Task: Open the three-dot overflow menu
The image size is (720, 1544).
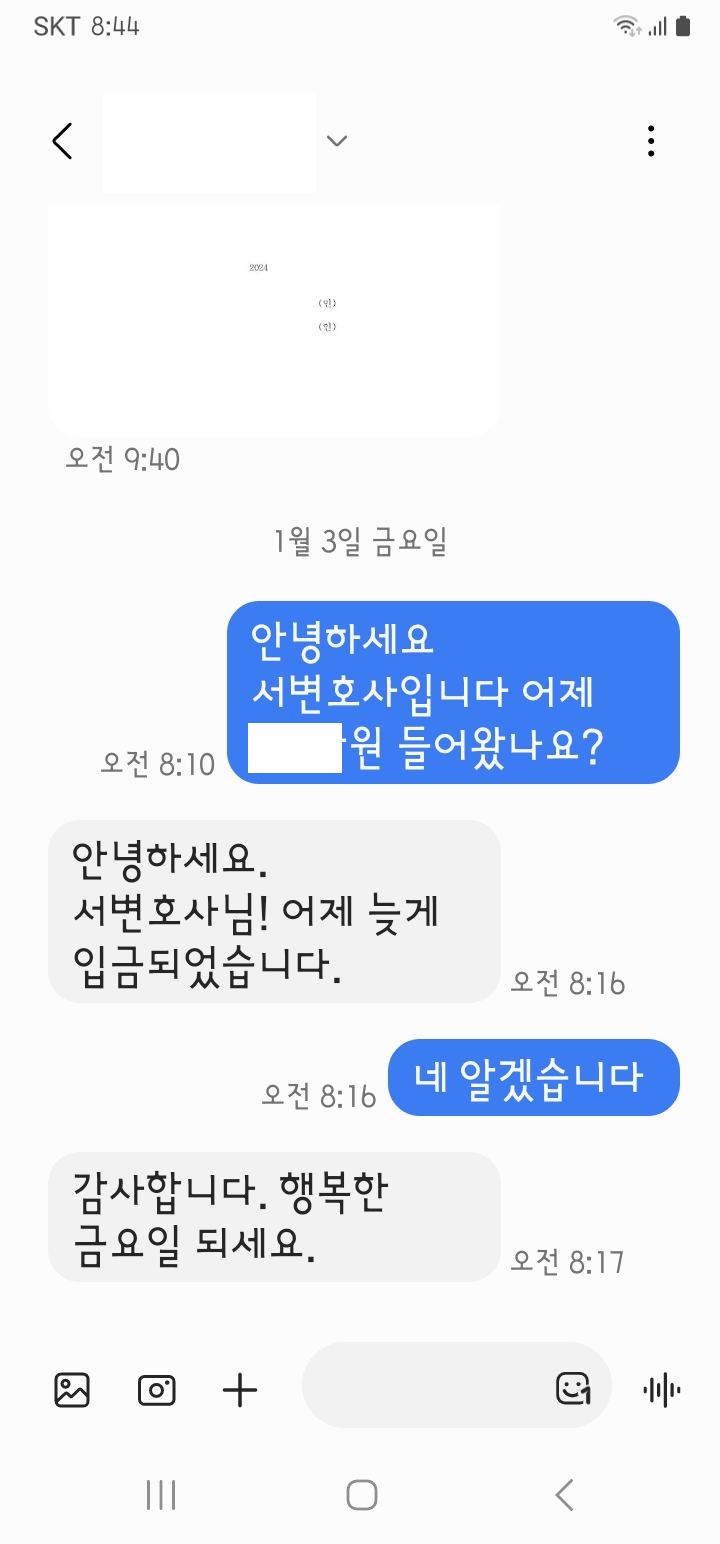Action: [651, 141]
